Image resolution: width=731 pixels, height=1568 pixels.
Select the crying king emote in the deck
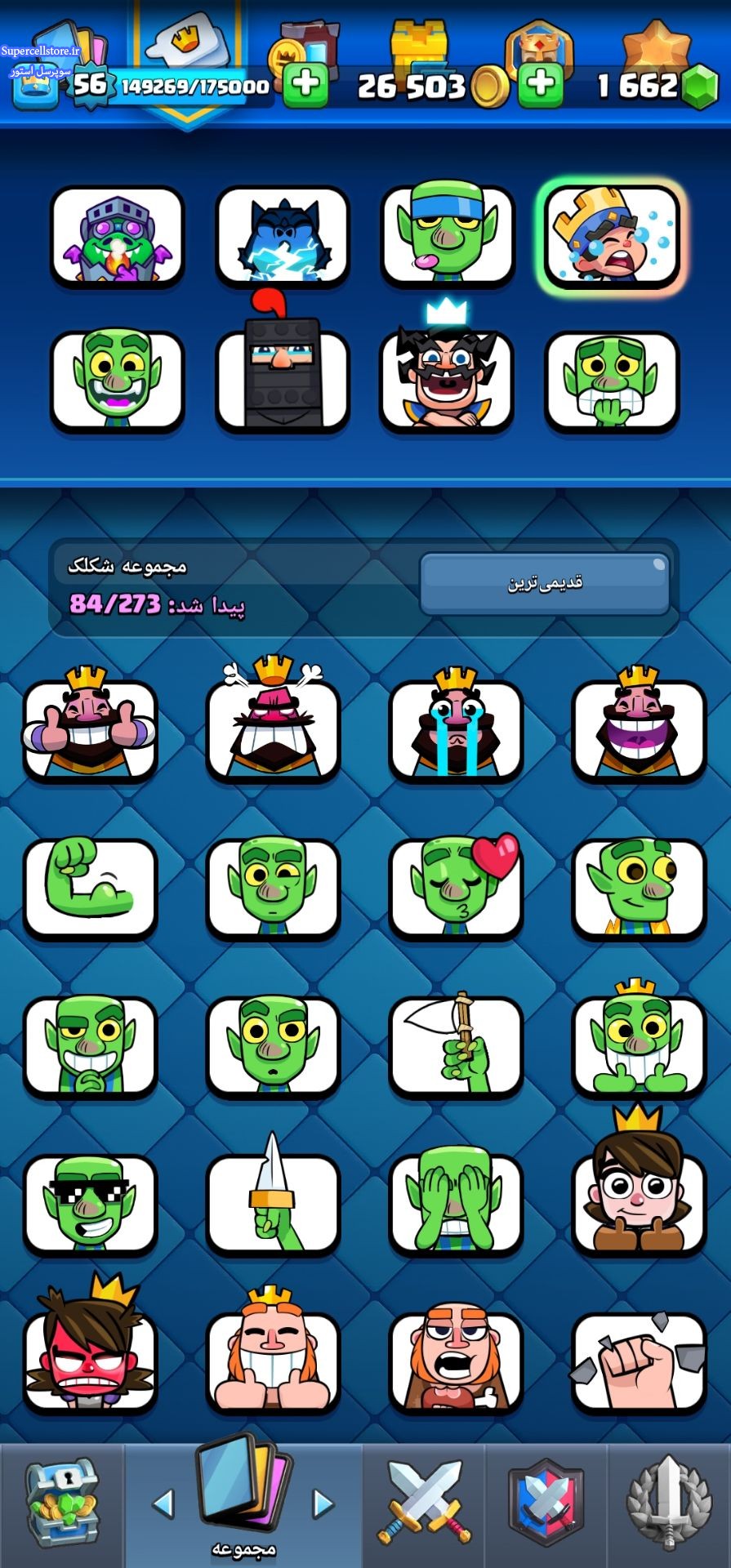click(x=611, y=235)
